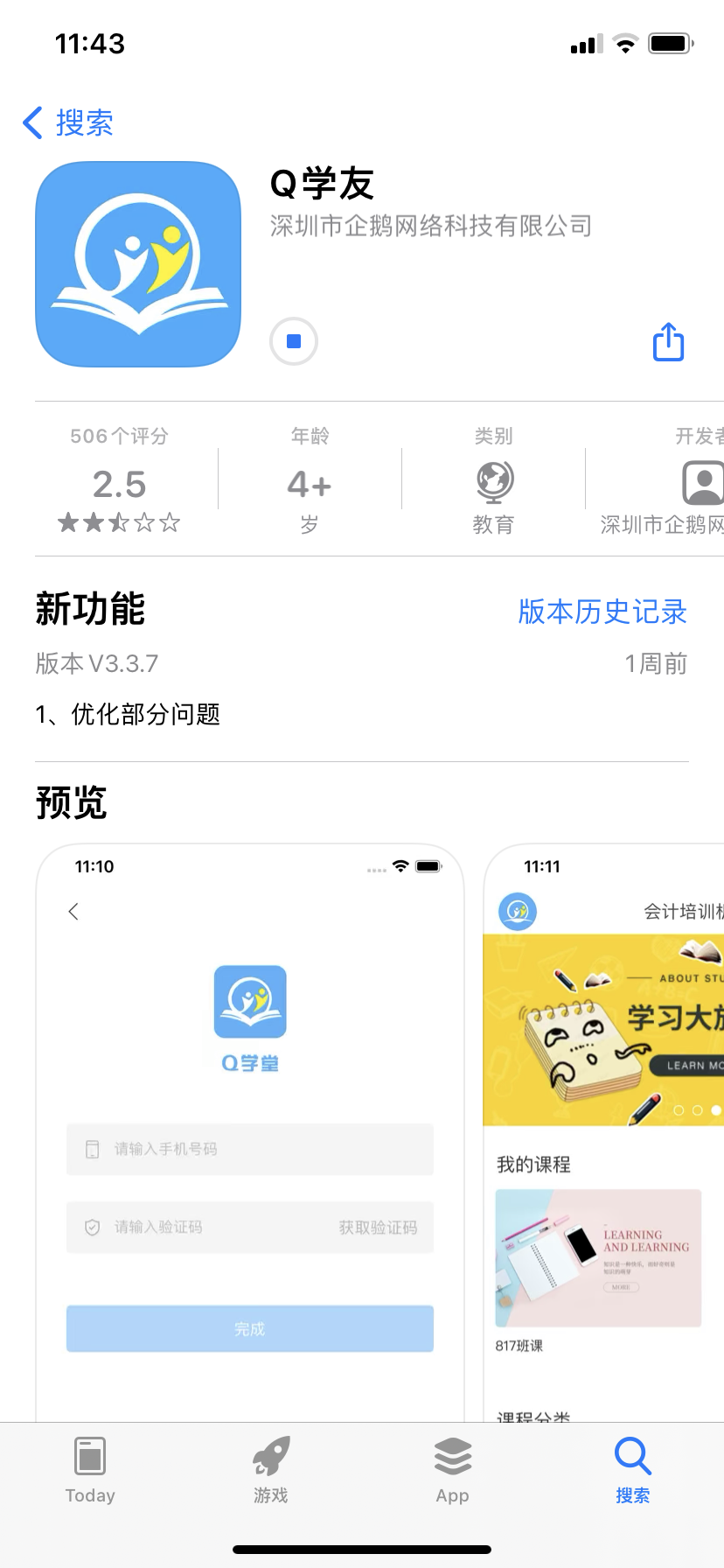
Task: Tap the share icon
Action: (x=667, y=342)
